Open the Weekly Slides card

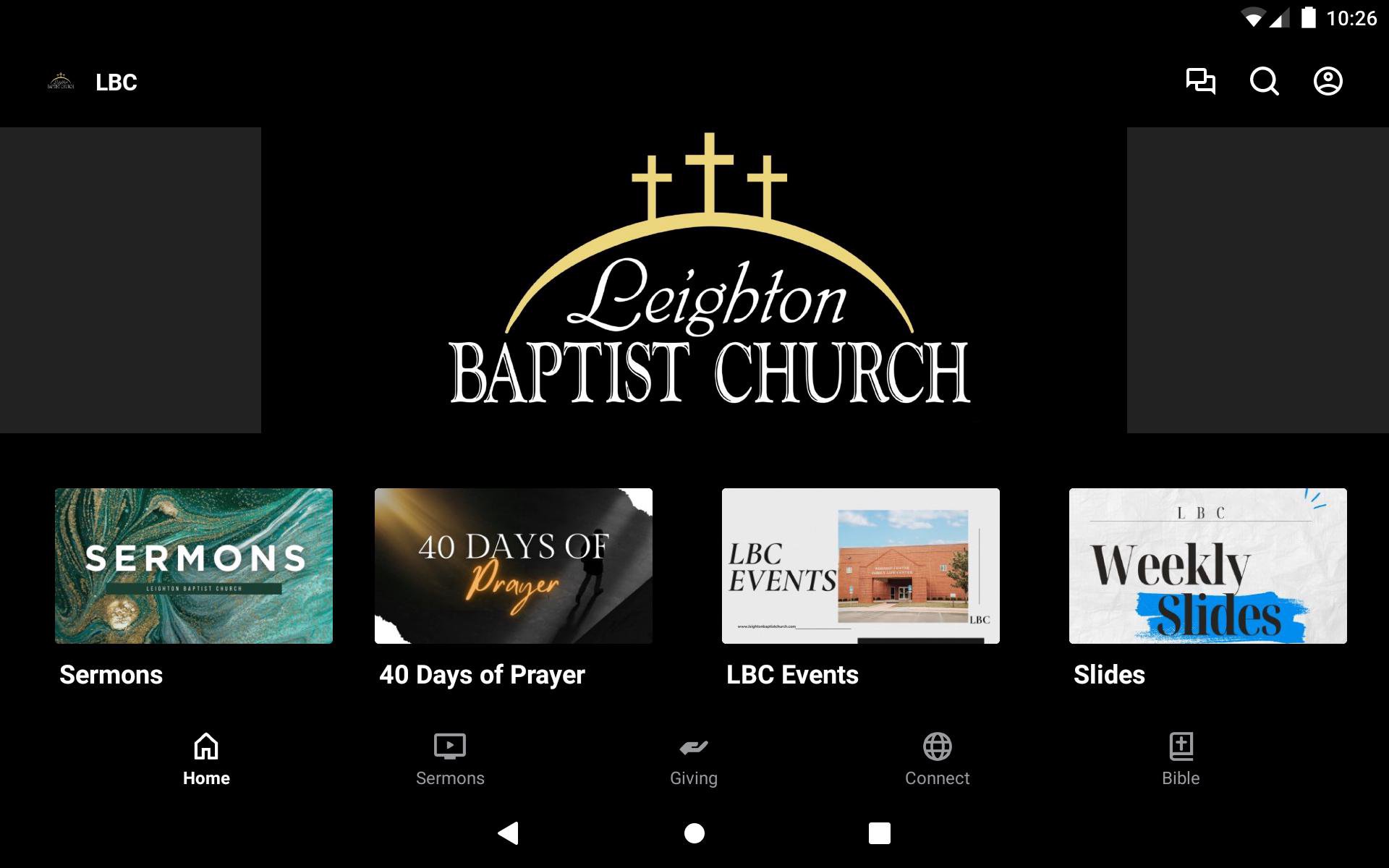point(1207,566)
